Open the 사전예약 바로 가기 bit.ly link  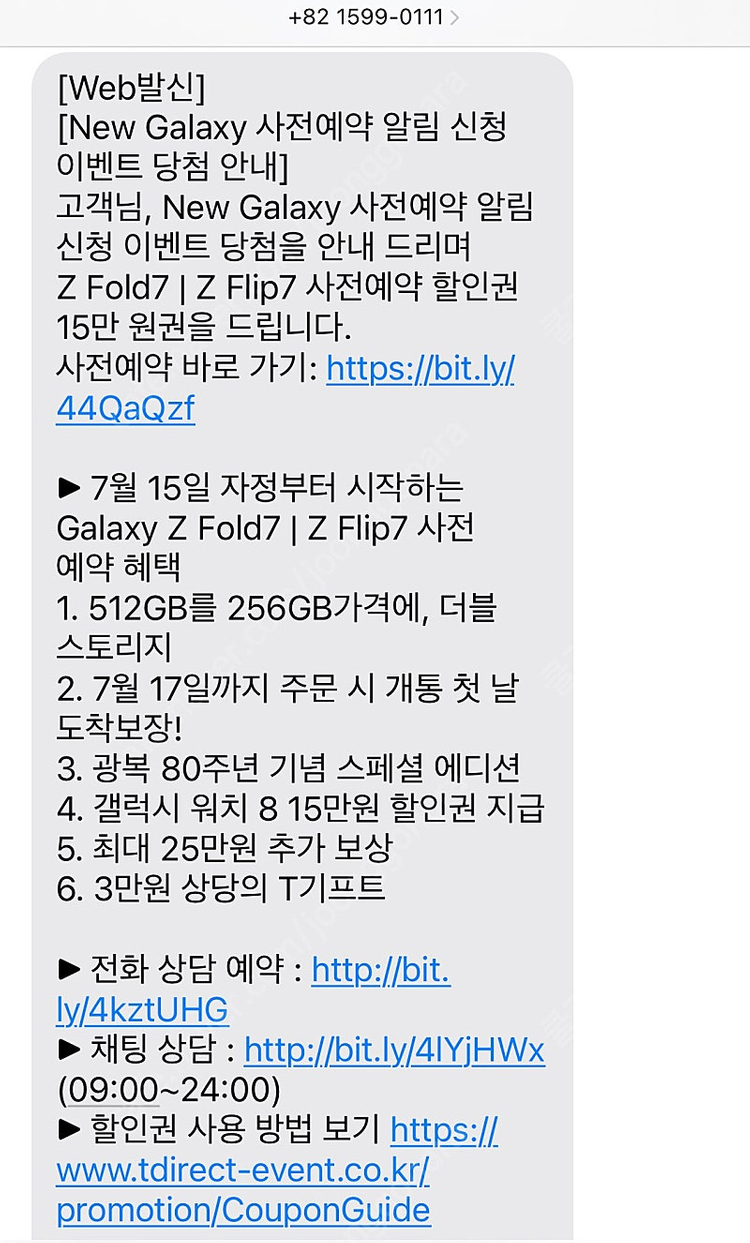pyautogui.click(x=420, y=370)
